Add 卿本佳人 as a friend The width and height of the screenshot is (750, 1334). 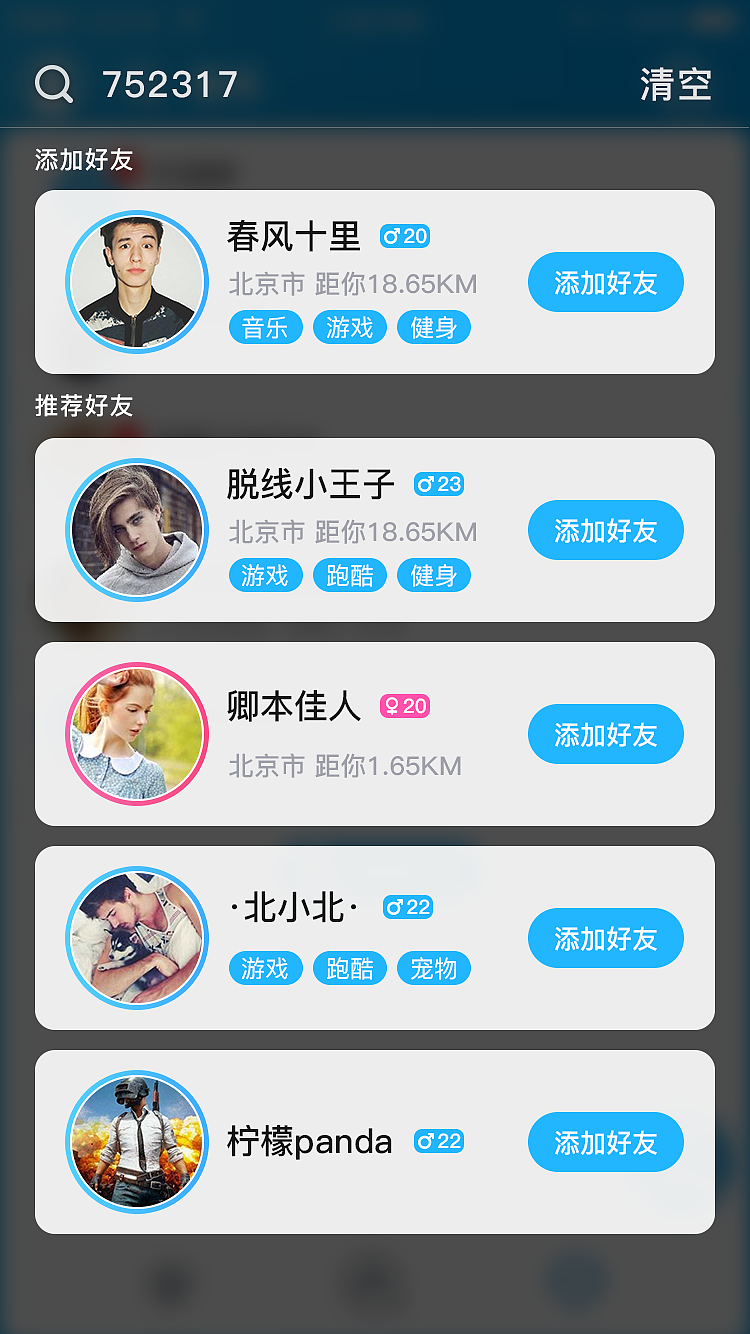pyautogui.click(x=605, y=734)
